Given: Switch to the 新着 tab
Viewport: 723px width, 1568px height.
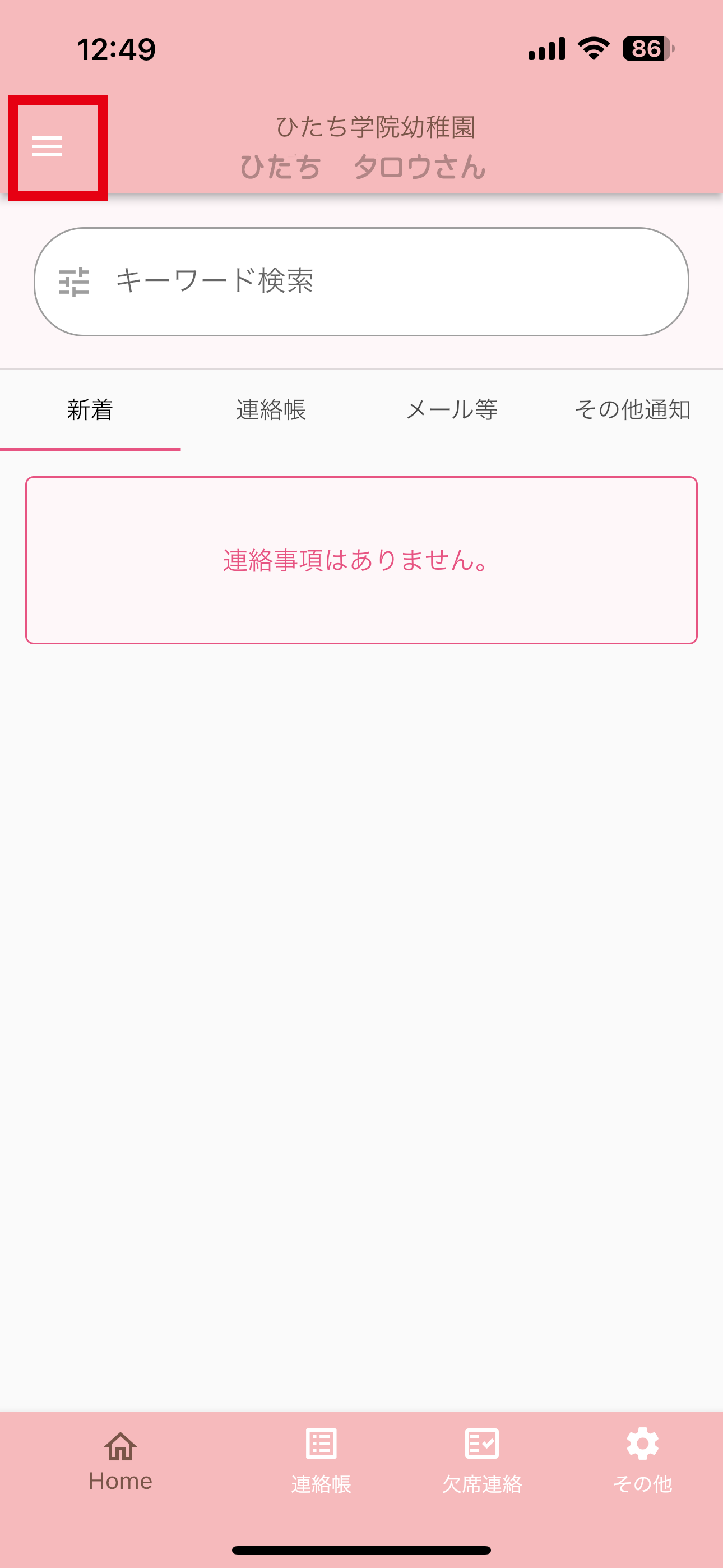Looking at the screenshot, I should tap(90, 411).
